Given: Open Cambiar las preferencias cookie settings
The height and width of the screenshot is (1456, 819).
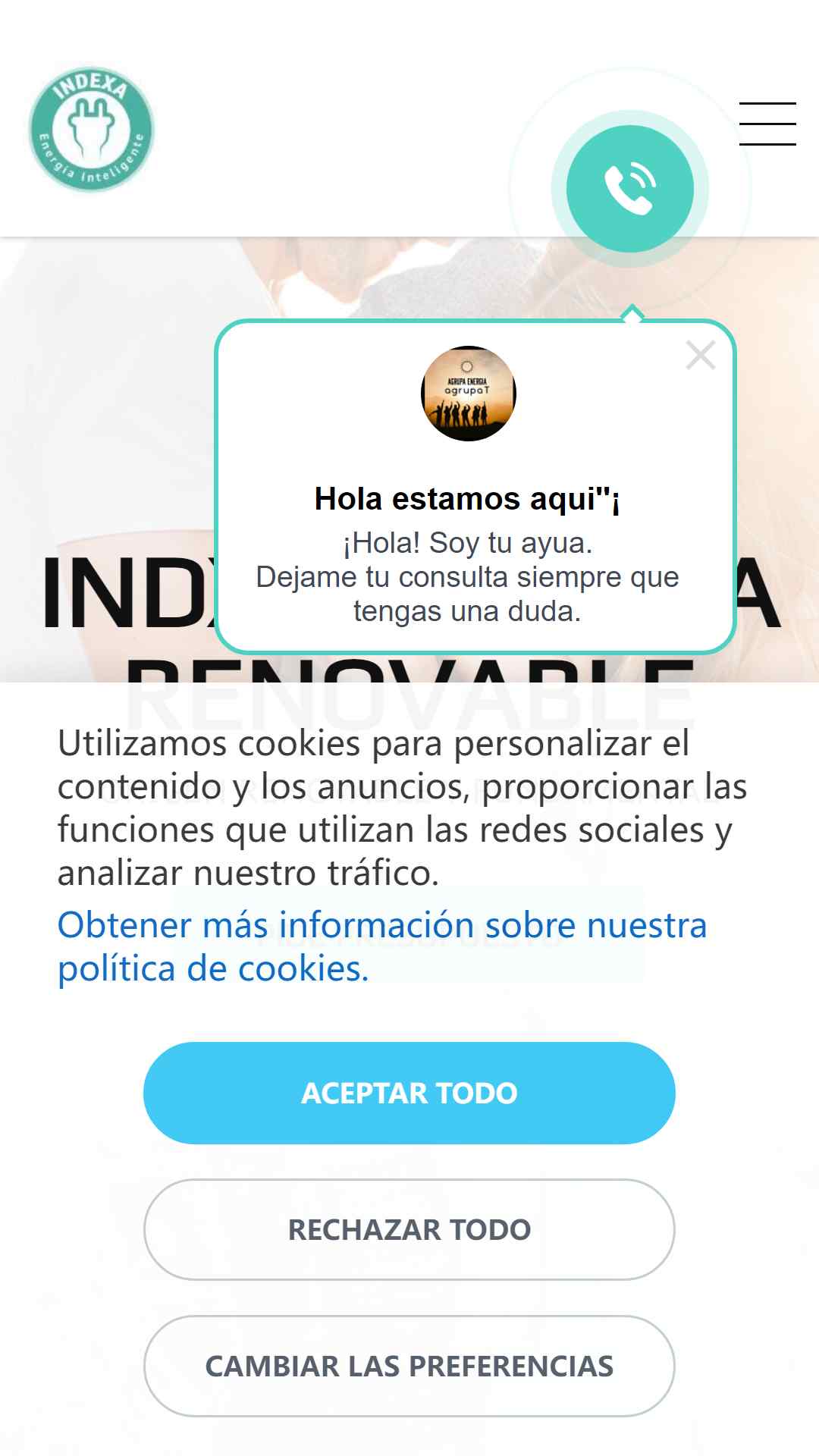Looking at the screenshot, I should pos(409,1366).
